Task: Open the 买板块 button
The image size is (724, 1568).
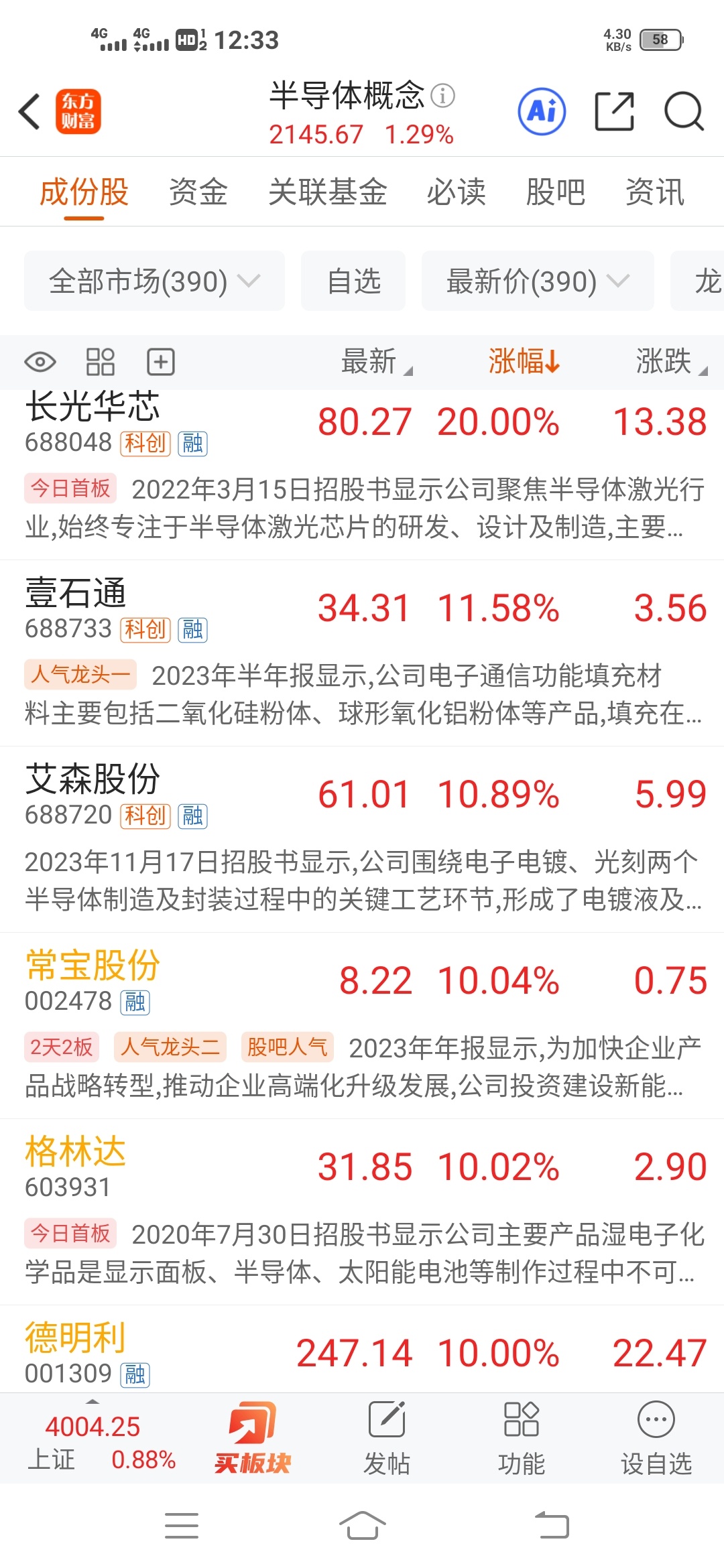Action: pyautogui.click(x=252, y=1438)
